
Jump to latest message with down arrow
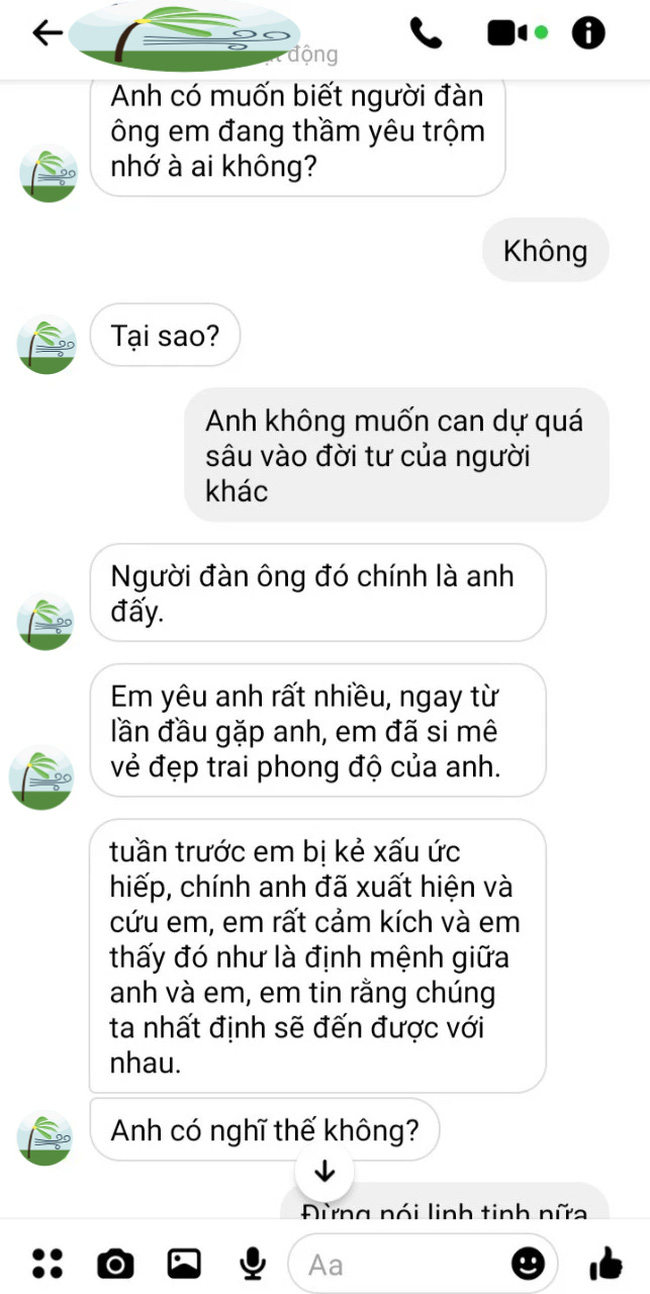click(x=324, y=1172)
